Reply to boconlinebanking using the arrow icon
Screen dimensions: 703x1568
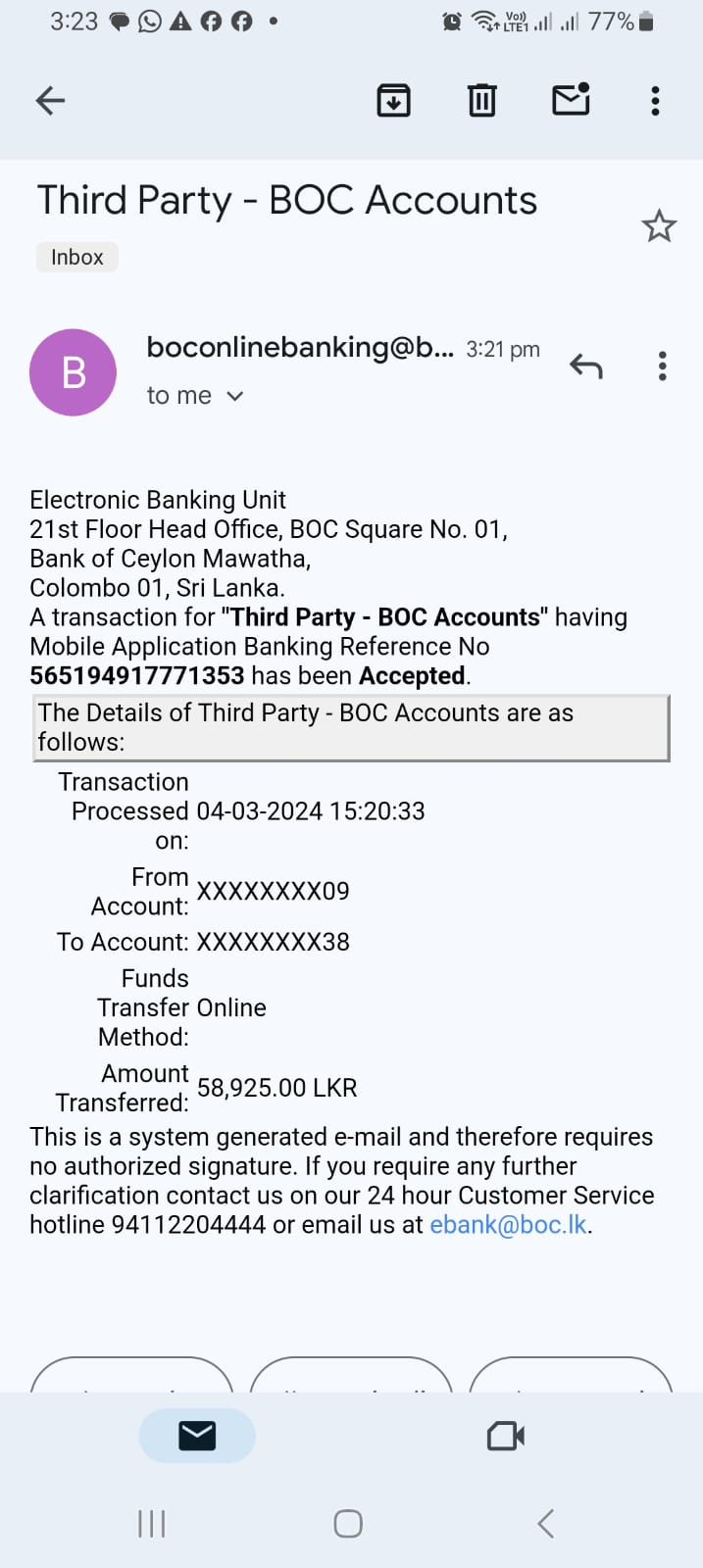[x=585, y=367]
